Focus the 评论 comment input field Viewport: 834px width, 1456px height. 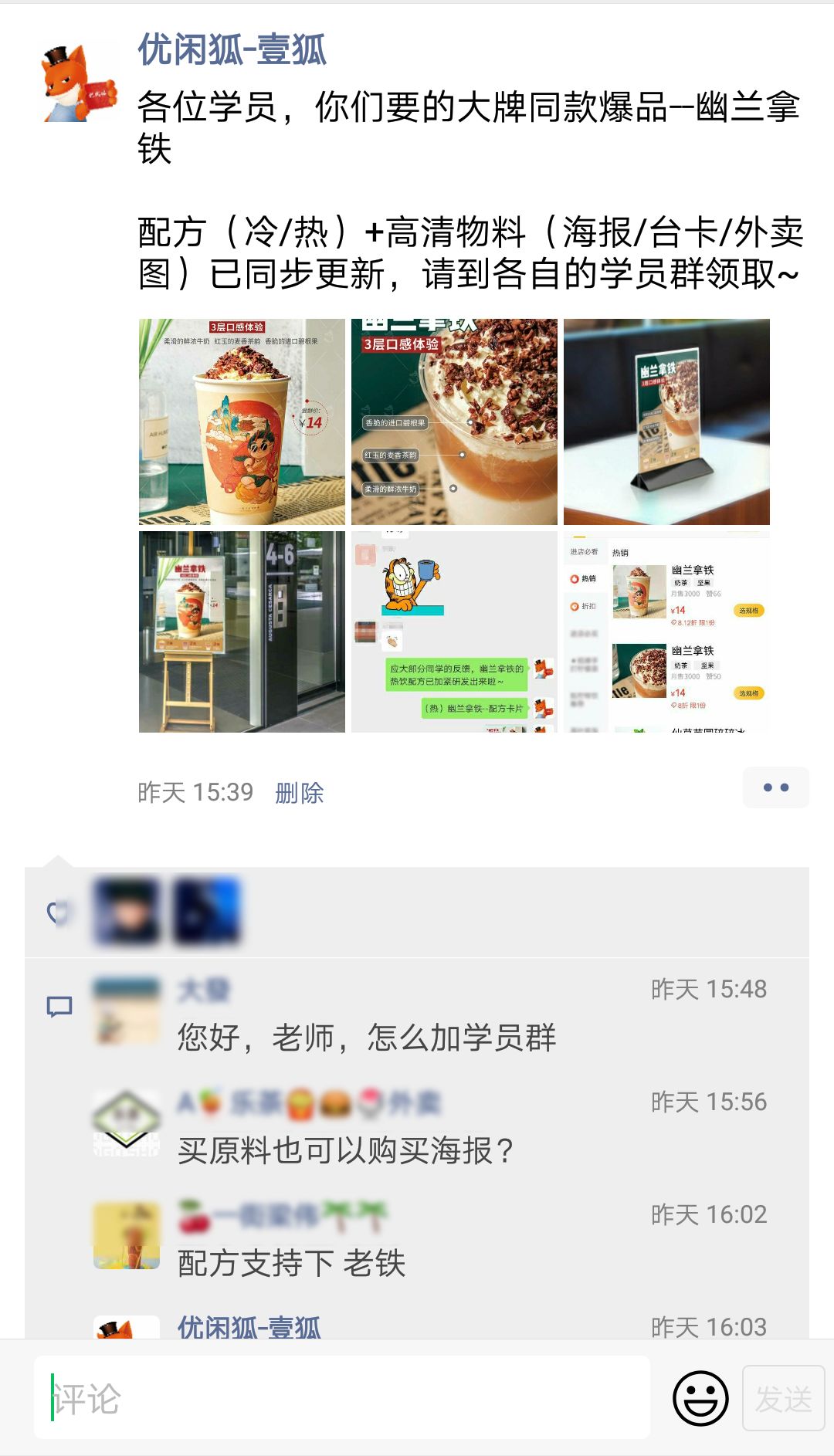point(341,1398)
